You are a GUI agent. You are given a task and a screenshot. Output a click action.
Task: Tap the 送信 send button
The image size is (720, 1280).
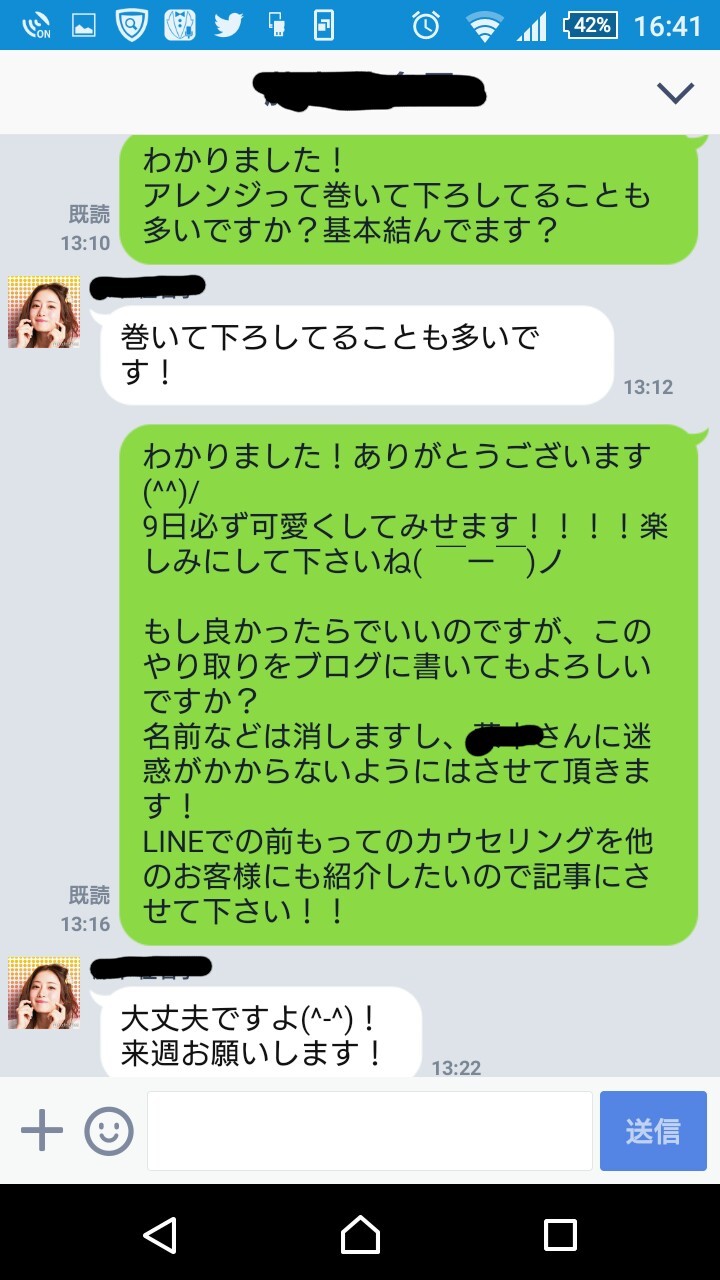tap(653, 1130)
